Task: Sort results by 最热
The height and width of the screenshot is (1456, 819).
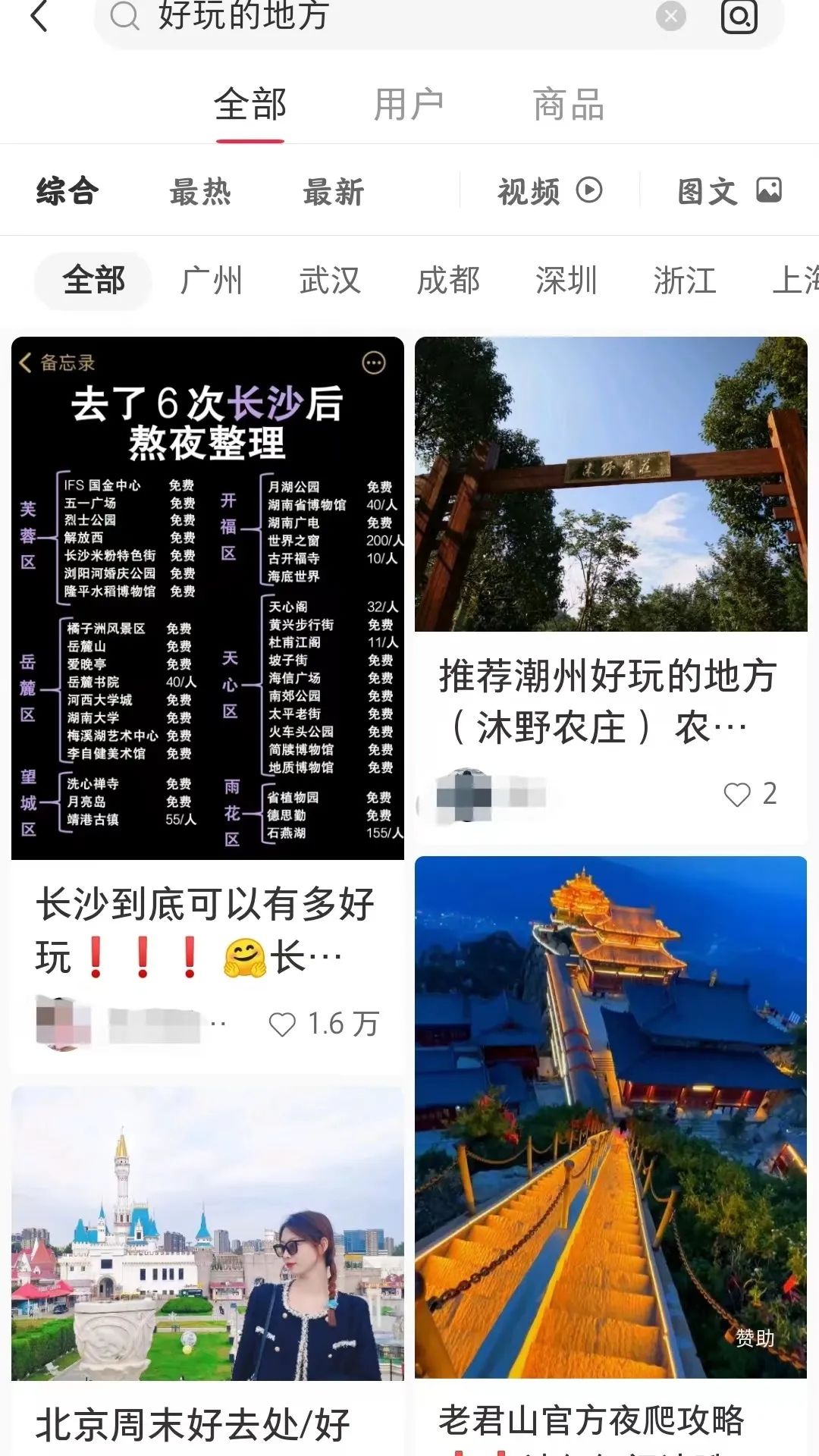Action: tap(200, 191)
